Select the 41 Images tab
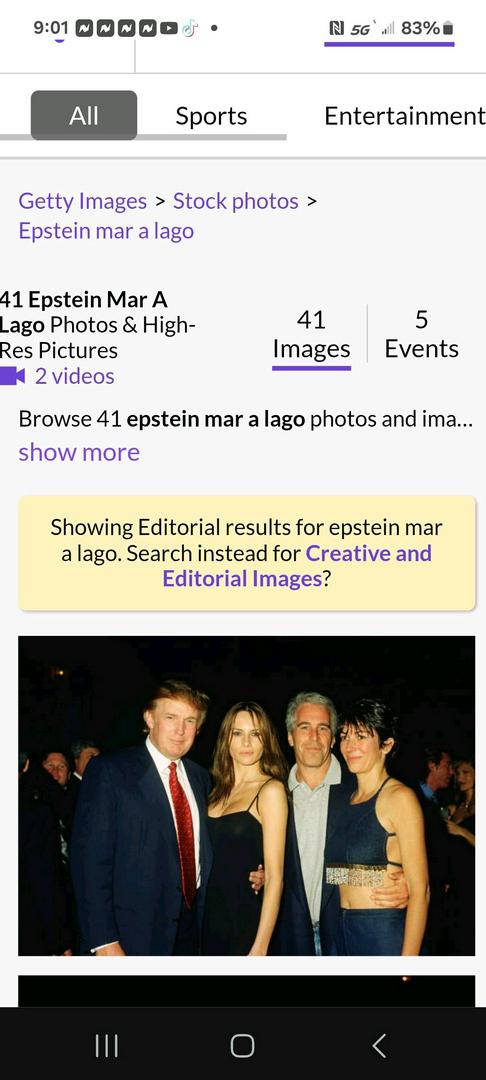486x1080 pixels. (311, 335)
